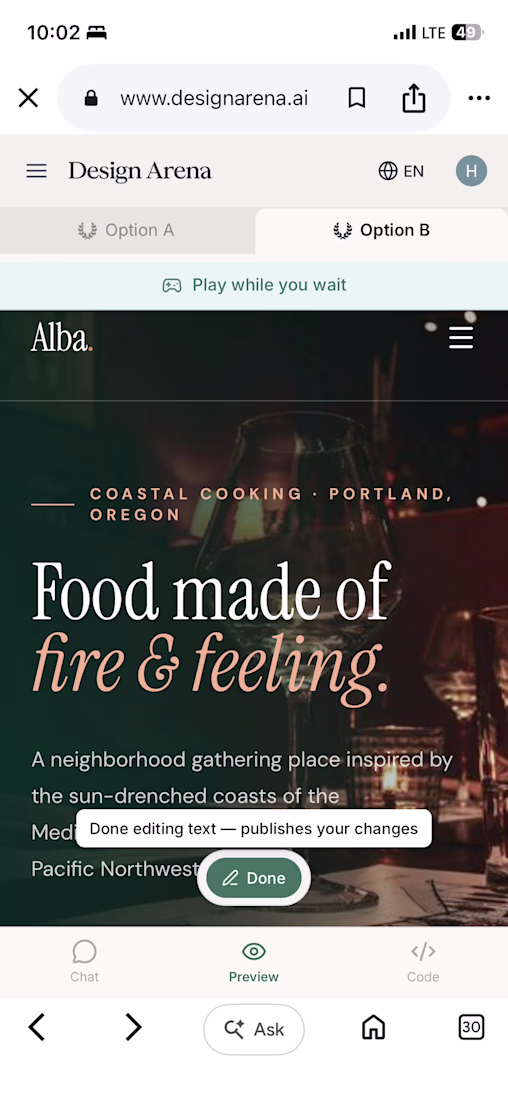Open the Ask assistant button

254,1029
